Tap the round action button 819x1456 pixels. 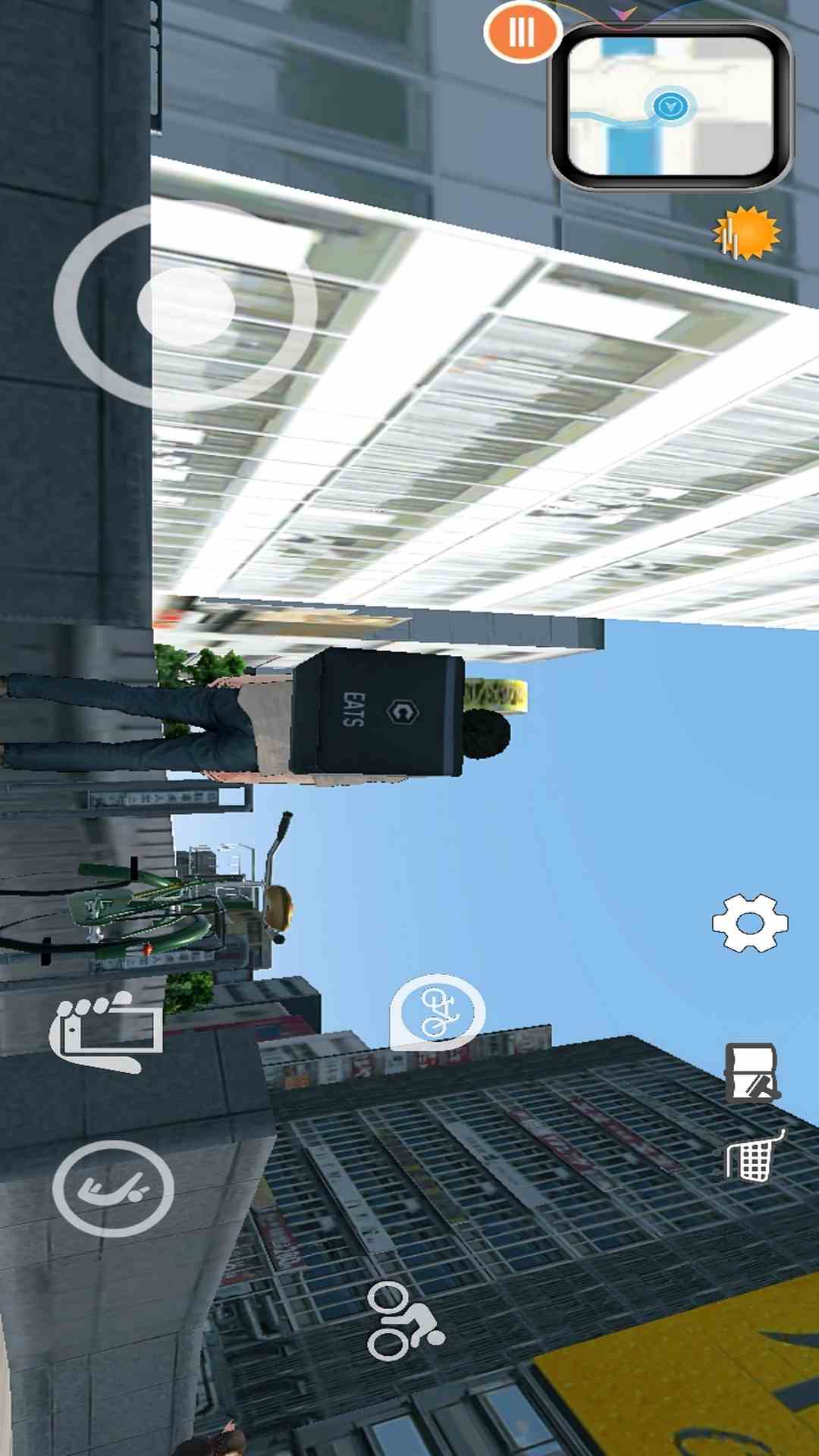113,1188
